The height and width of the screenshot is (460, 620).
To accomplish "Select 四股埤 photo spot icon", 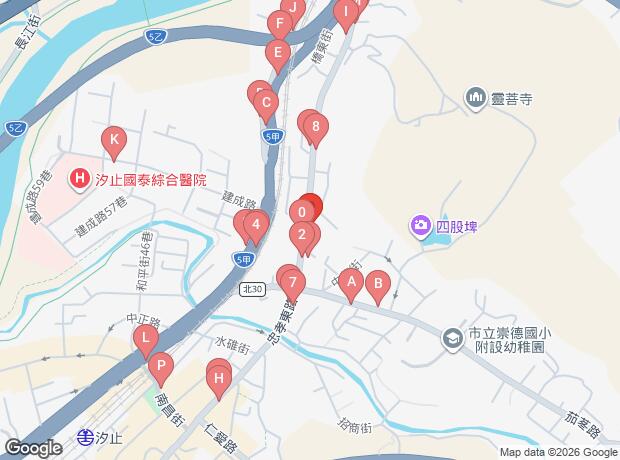I will tap(421, 227).
